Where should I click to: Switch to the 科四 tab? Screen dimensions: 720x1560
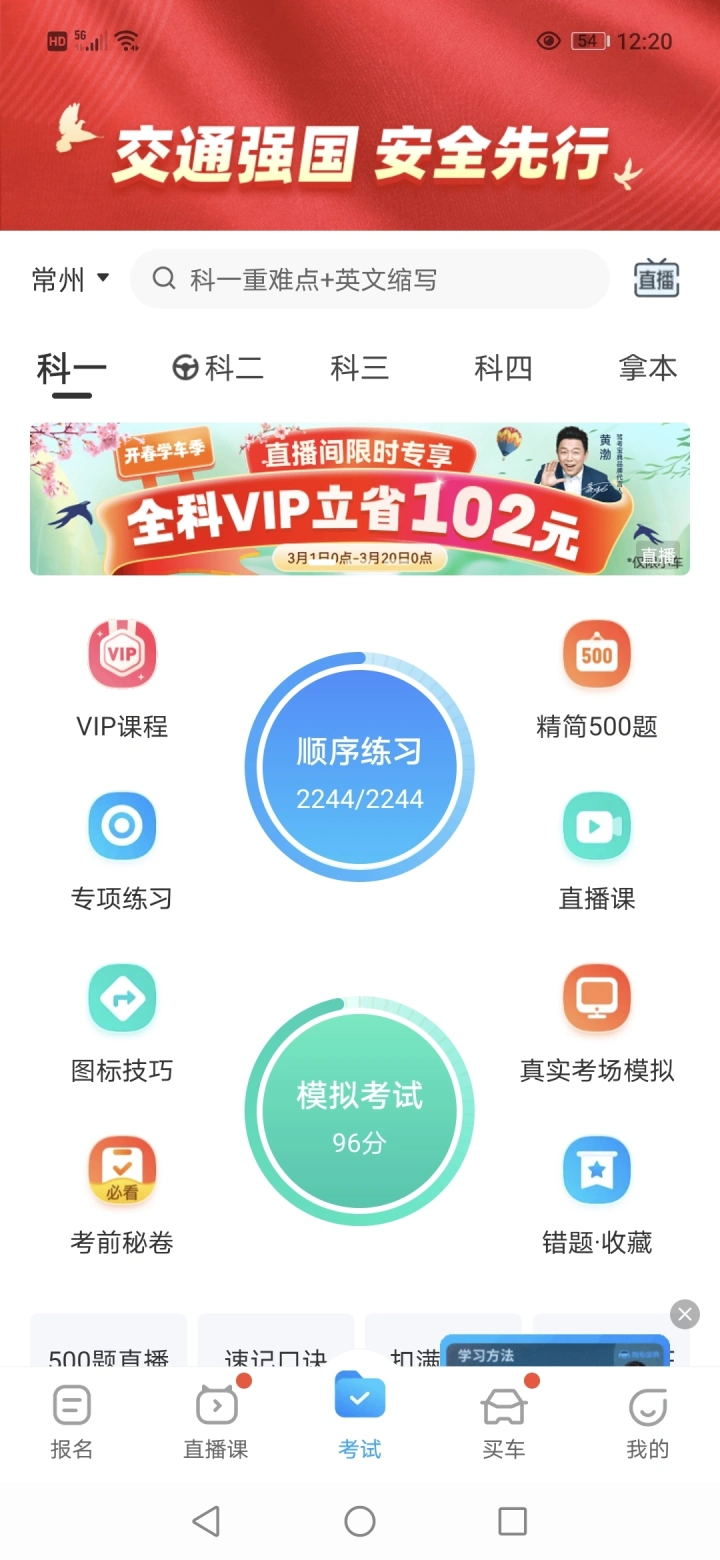pyautogui.click(x=503, y=368)
